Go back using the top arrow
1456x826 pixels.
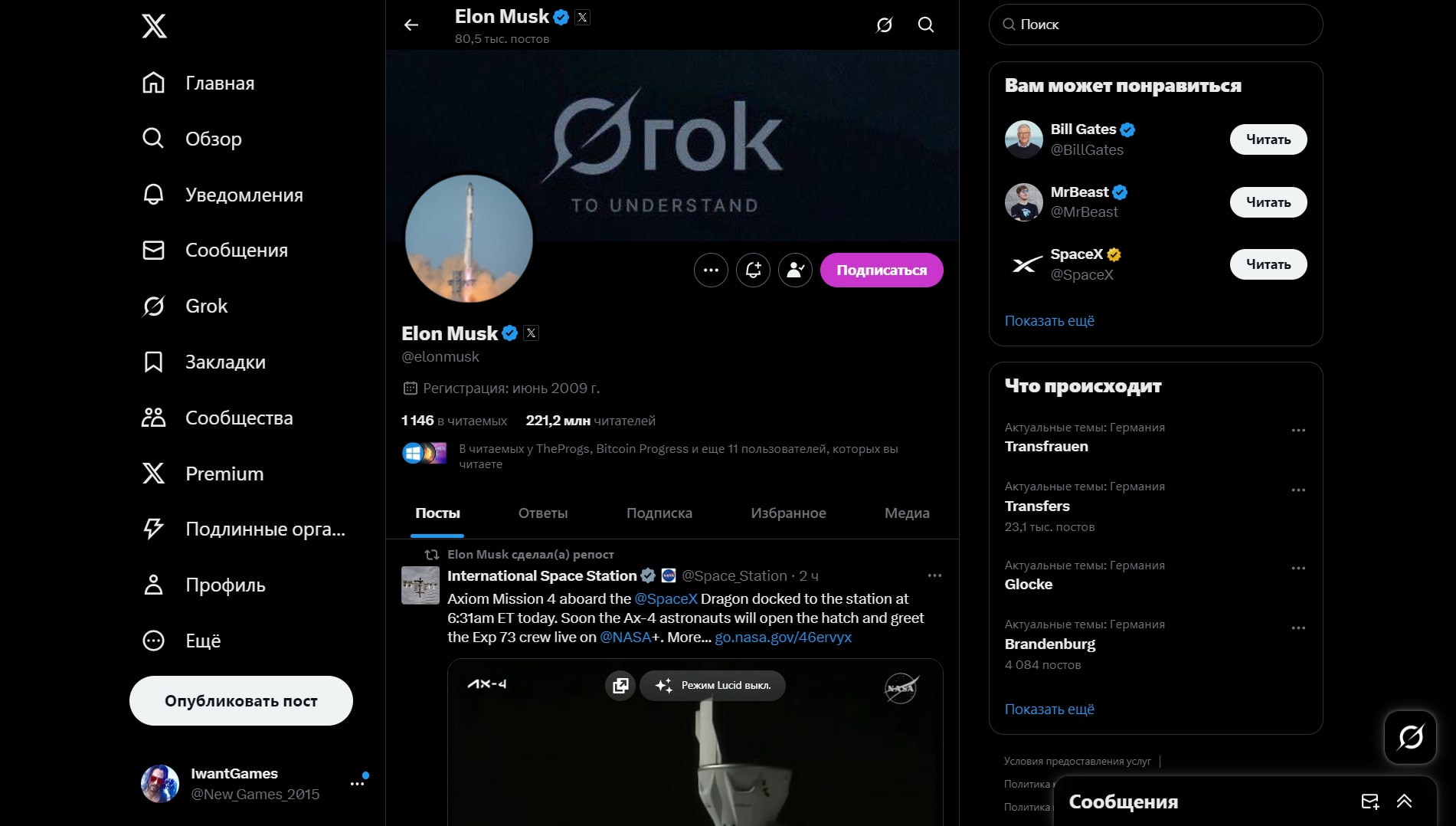(x=411, y=25)
